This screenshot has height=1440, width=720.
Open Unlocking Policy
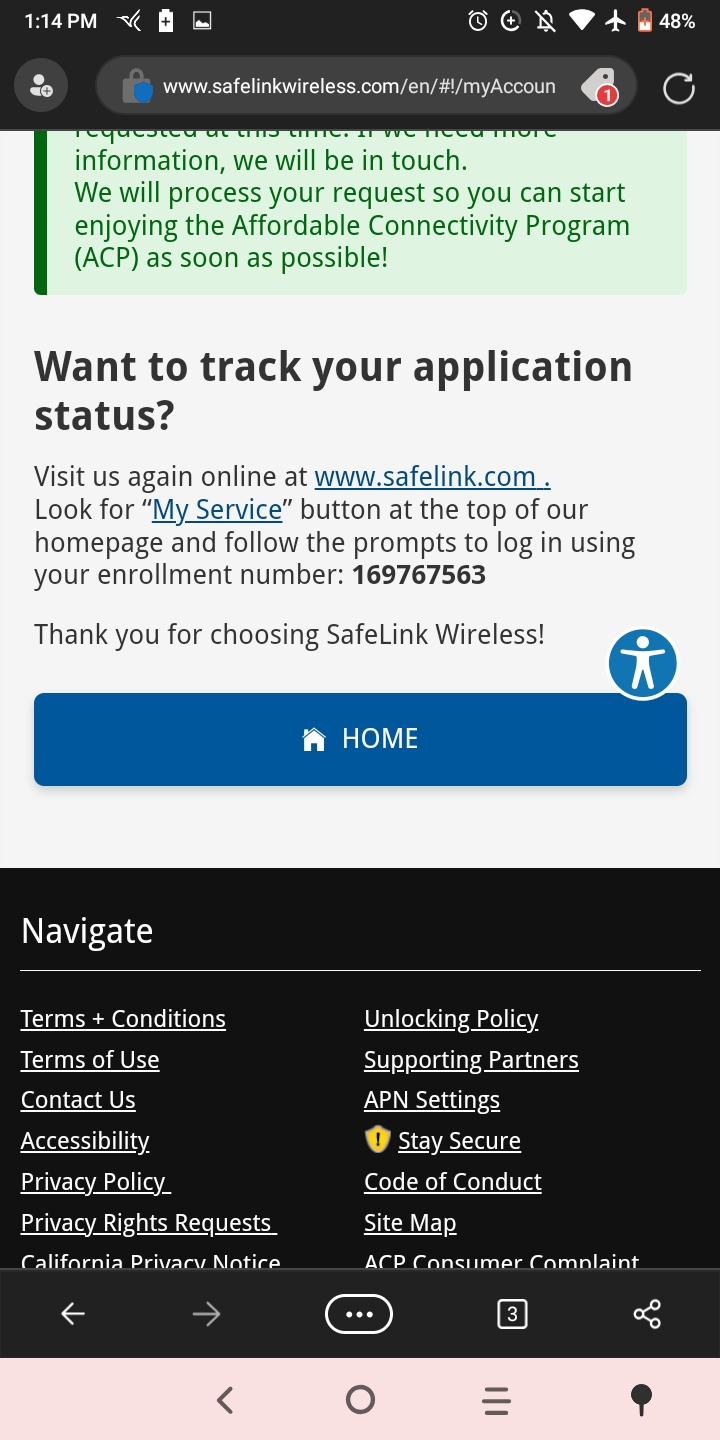451,1019
